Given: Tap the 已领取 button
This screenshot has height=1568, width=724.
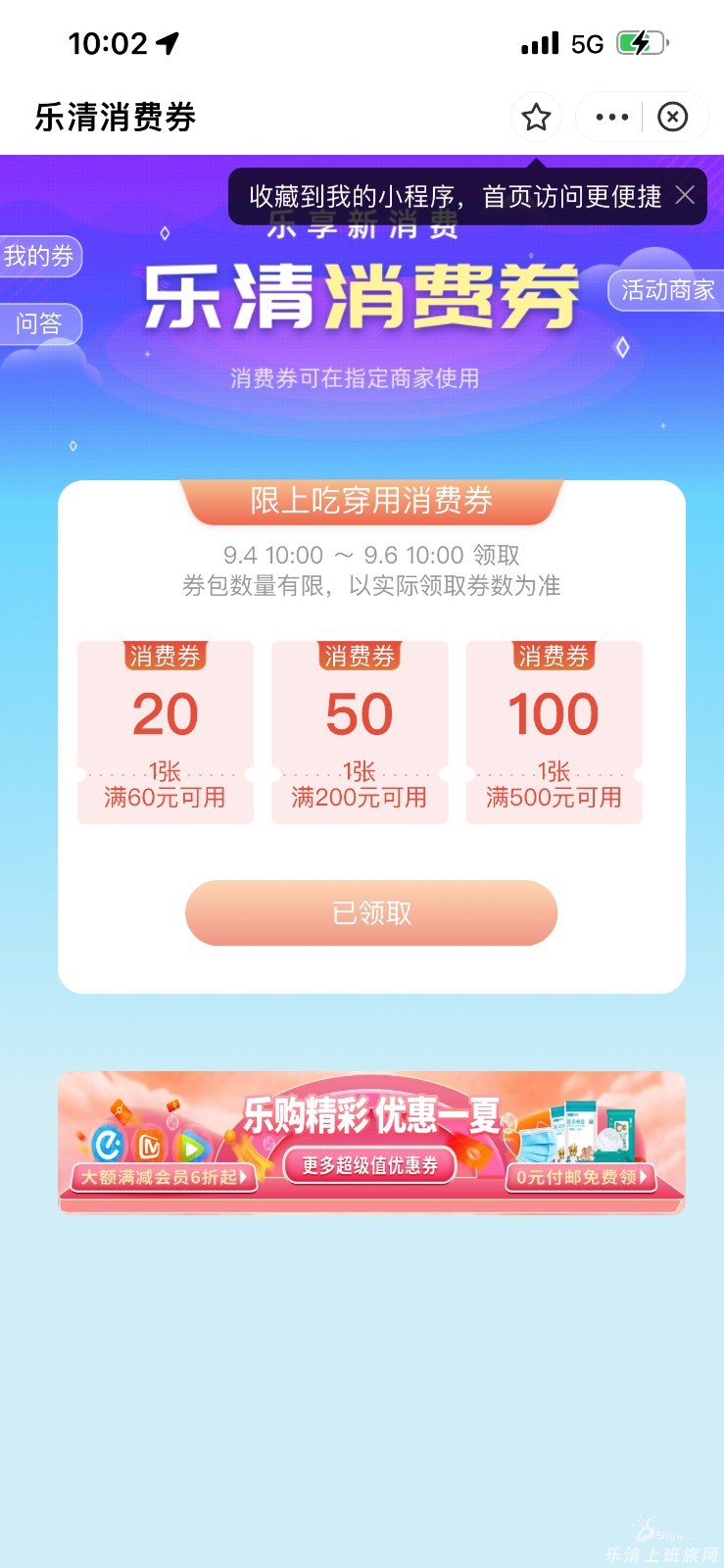Looking at the screenshot, I should point(371,912).
